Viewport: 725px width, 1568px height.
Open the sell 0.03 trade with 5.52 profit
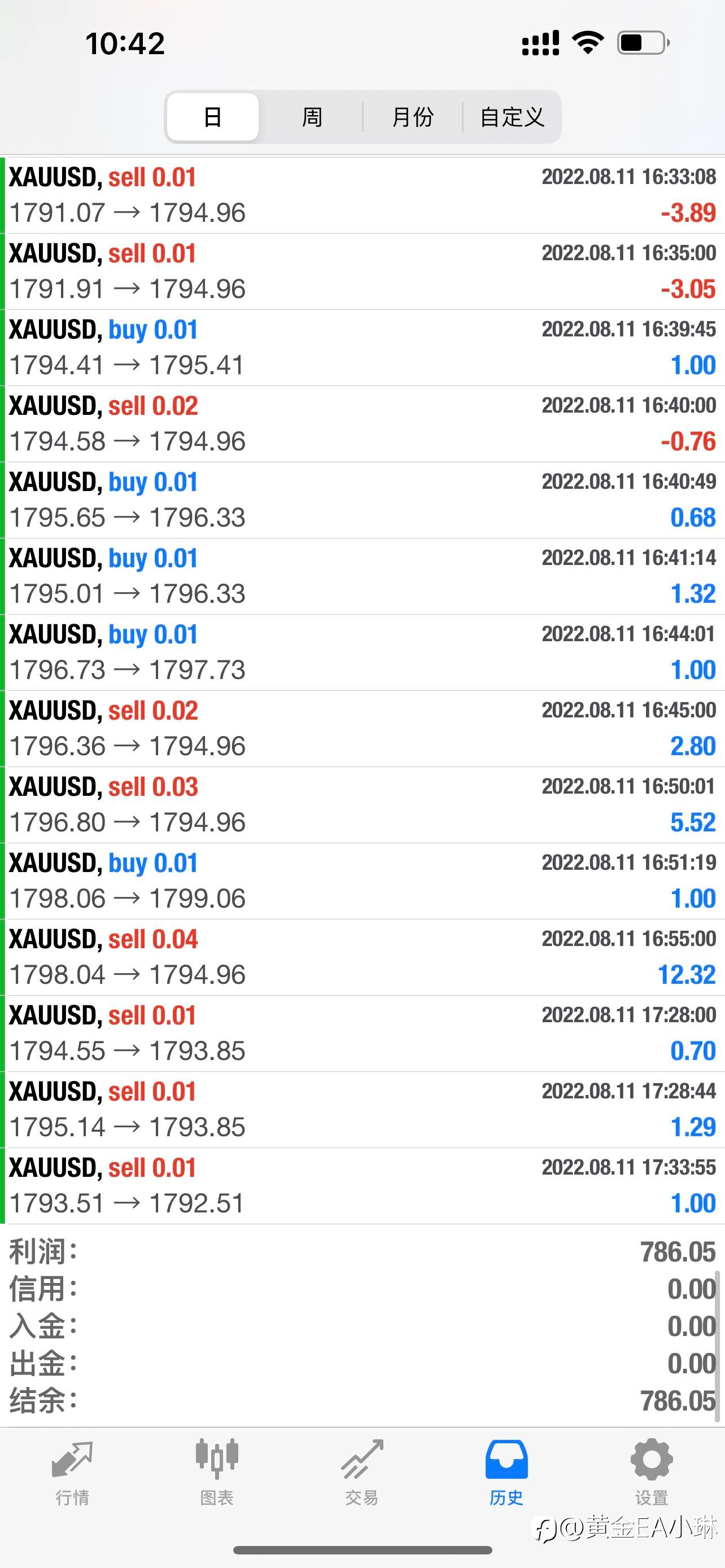pos(364,805)
